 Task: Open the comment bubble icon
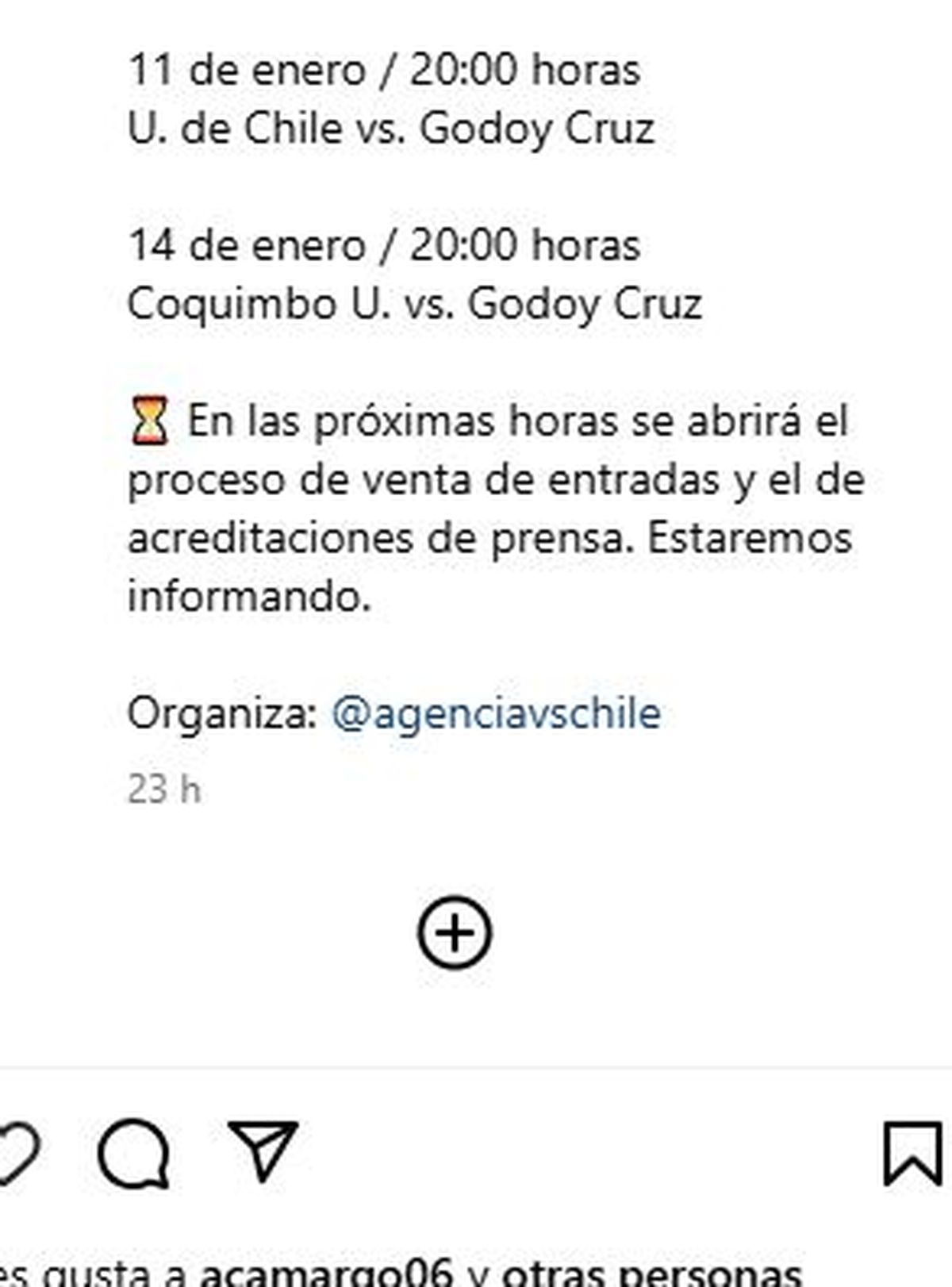133,1154
